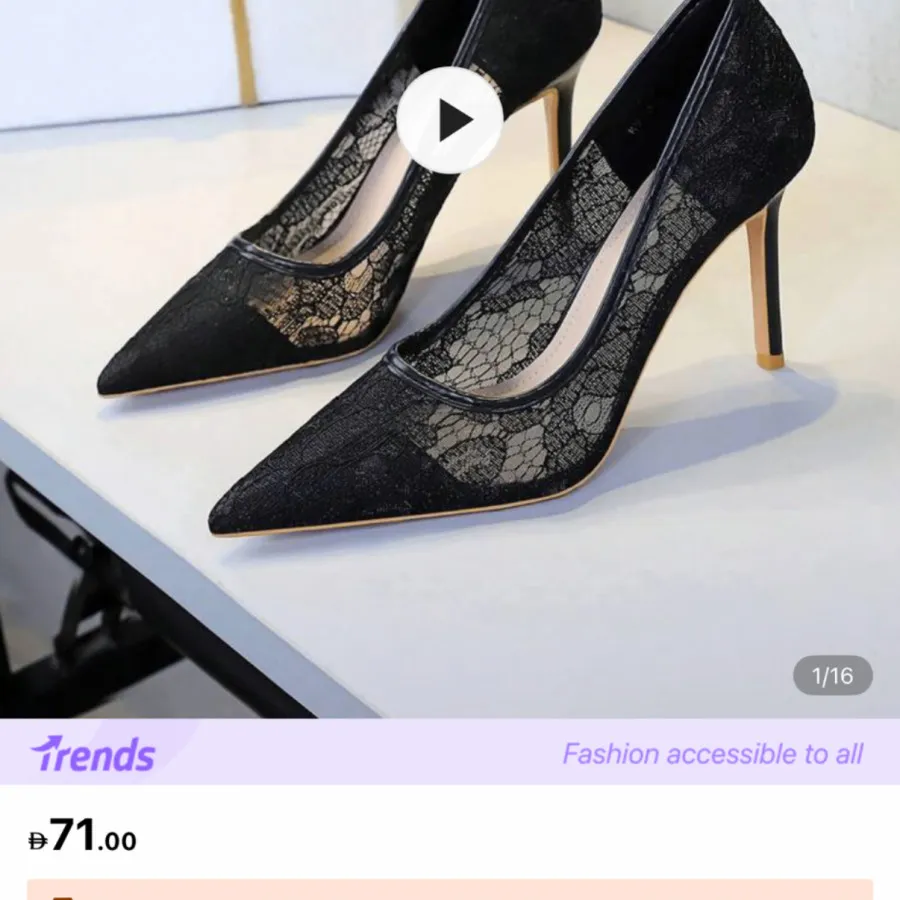Viewport: 900px width, 900px height.
Task: Open the Trends banner
Action: (450, 753)
